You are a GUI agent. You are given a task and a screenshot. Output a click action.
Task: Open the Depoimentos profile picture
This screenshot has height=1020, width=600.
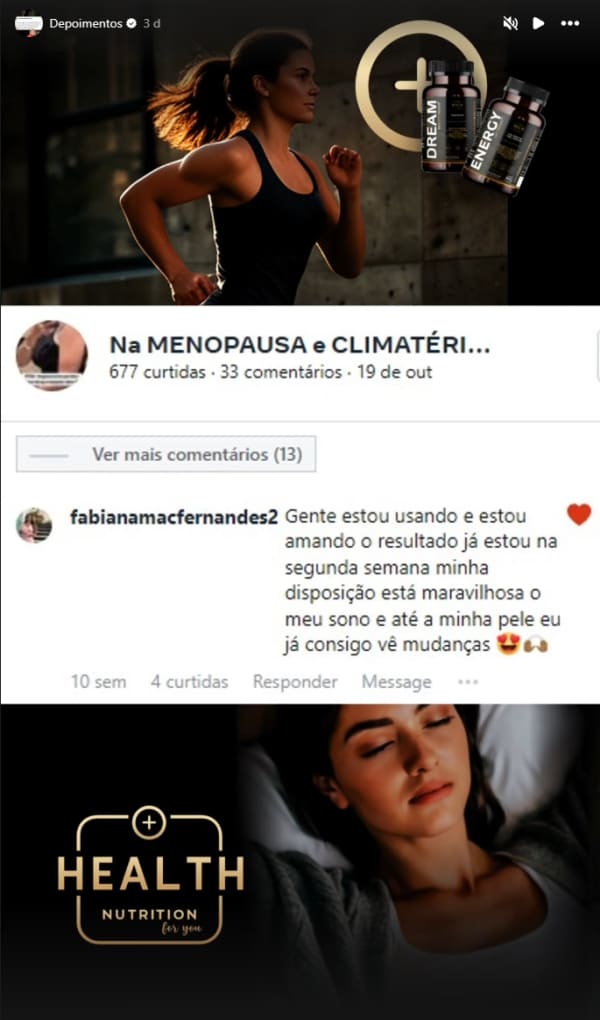coord(28,22)
